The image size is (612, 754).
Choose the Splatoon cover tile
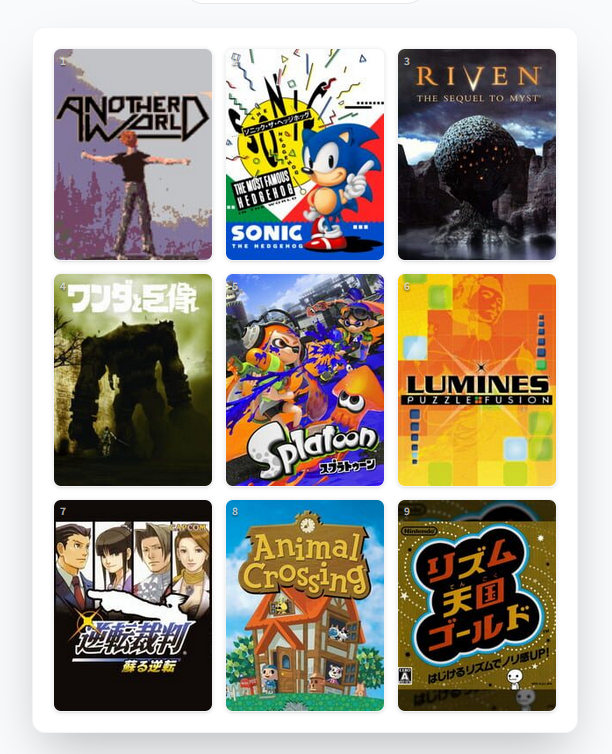pyautogui.click(x=305, y=380)
